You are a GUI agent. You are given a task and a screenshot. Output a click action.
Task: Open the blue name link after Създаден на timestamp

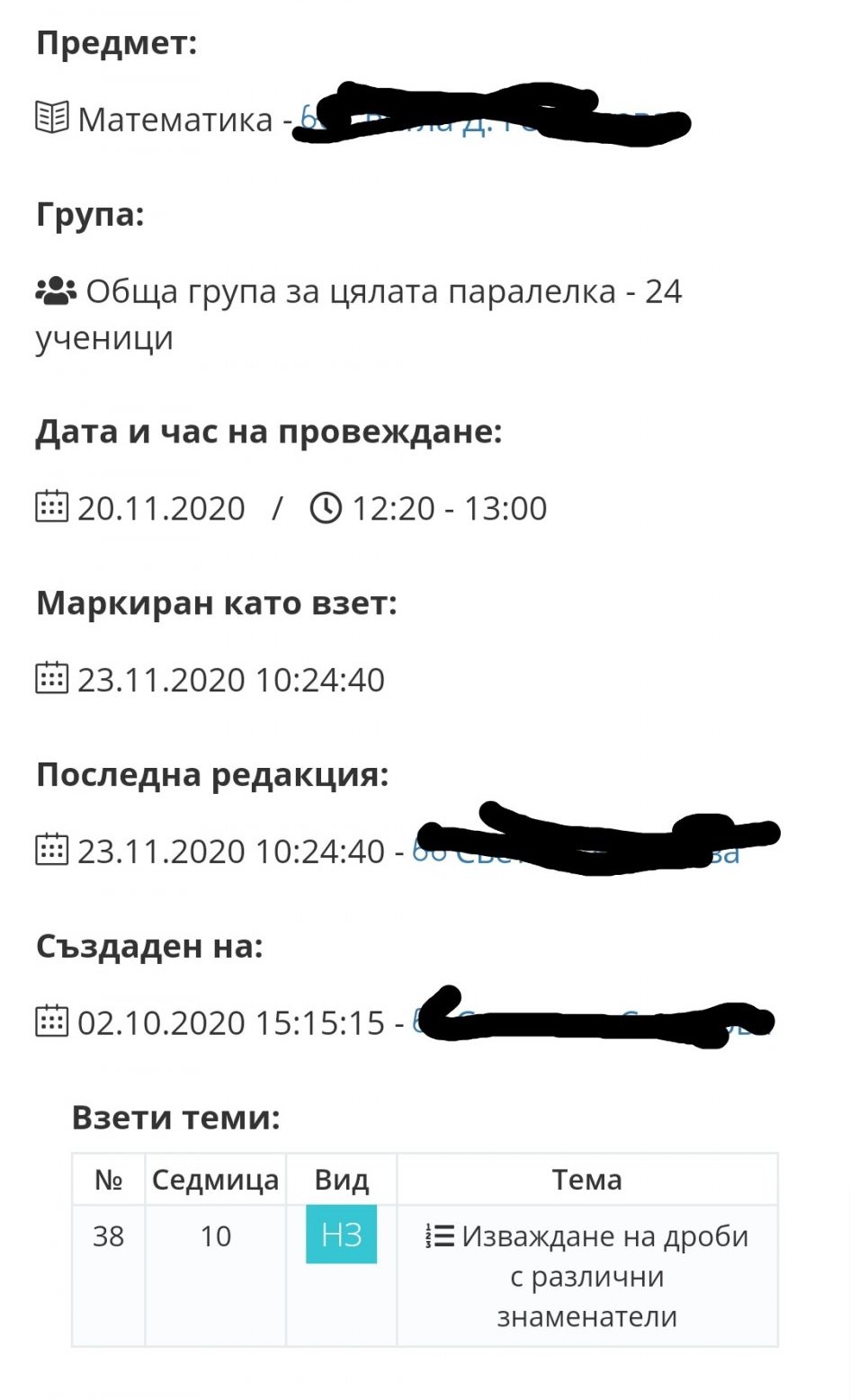tap(591, 1022)
